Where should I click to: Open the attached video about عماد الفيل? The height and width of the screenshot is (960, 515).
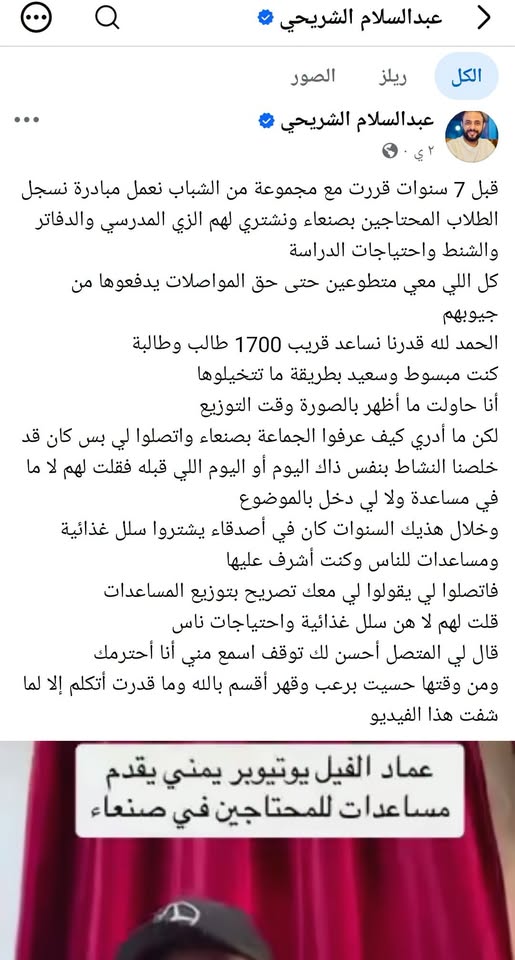tap(257, 850)
